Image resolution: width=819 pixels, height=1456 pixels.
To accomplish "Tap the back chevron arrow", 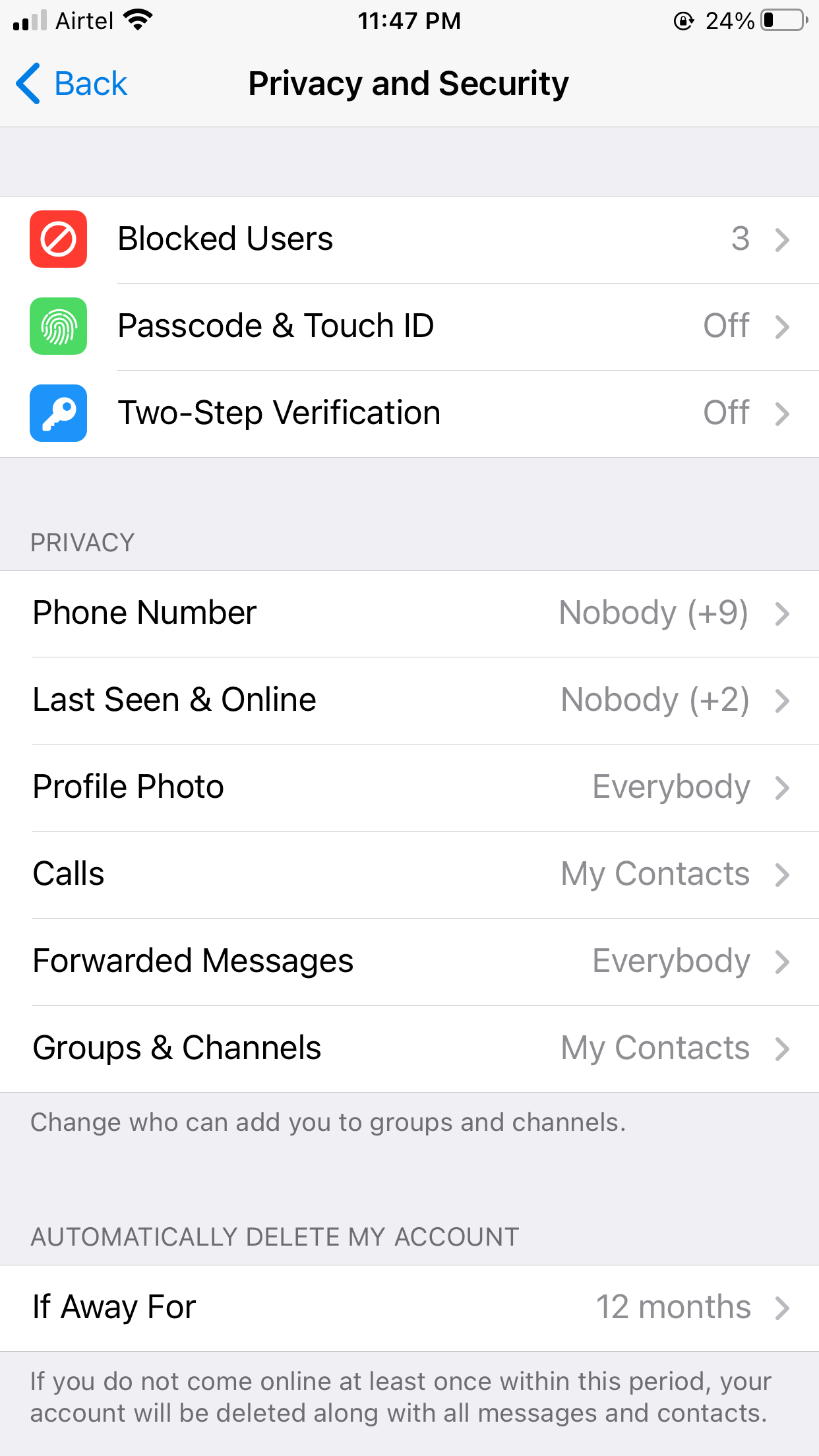I will [28, 83].
